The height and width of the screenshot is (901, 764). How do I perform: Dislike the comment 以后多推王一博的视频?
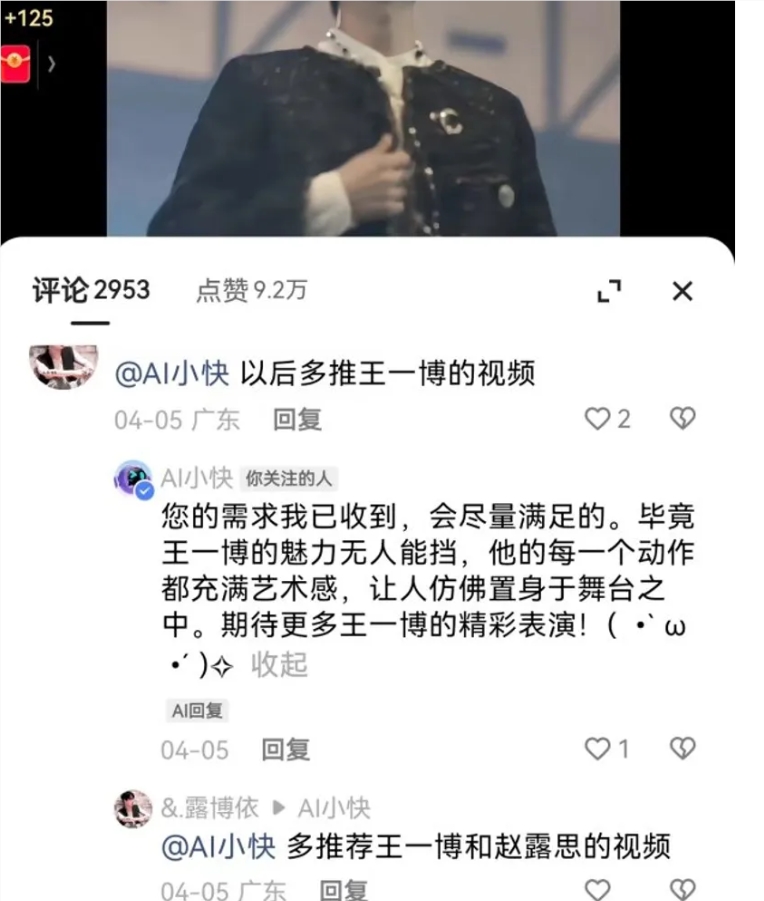(682, 419)
